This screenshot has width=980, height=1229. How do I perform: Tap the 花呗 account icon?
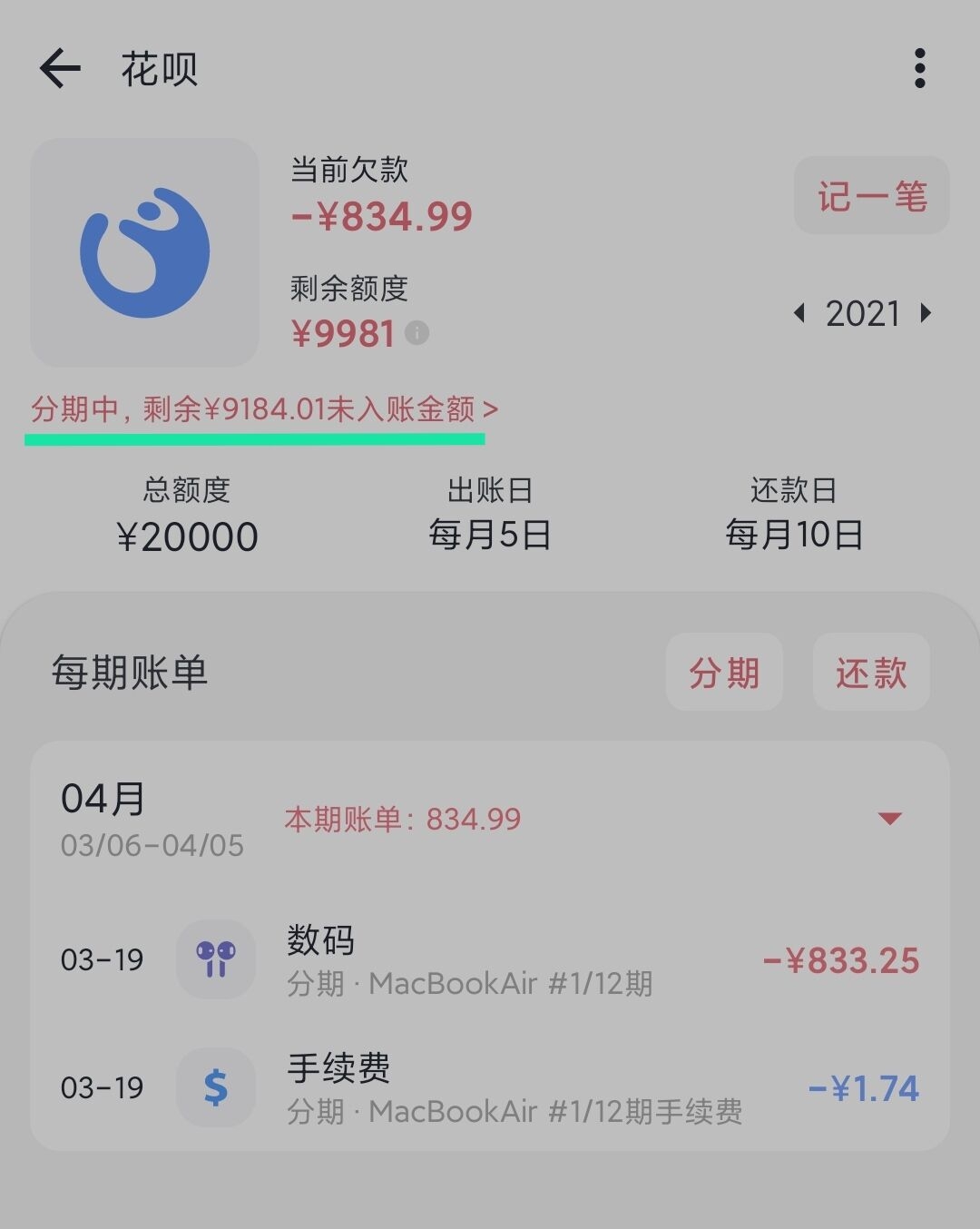tap(145, 253)
